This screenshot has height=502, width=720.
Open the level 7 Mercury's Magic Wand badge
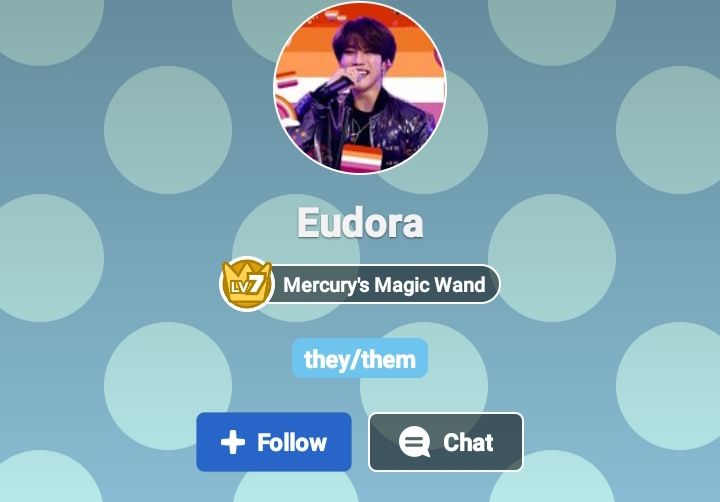360,285
